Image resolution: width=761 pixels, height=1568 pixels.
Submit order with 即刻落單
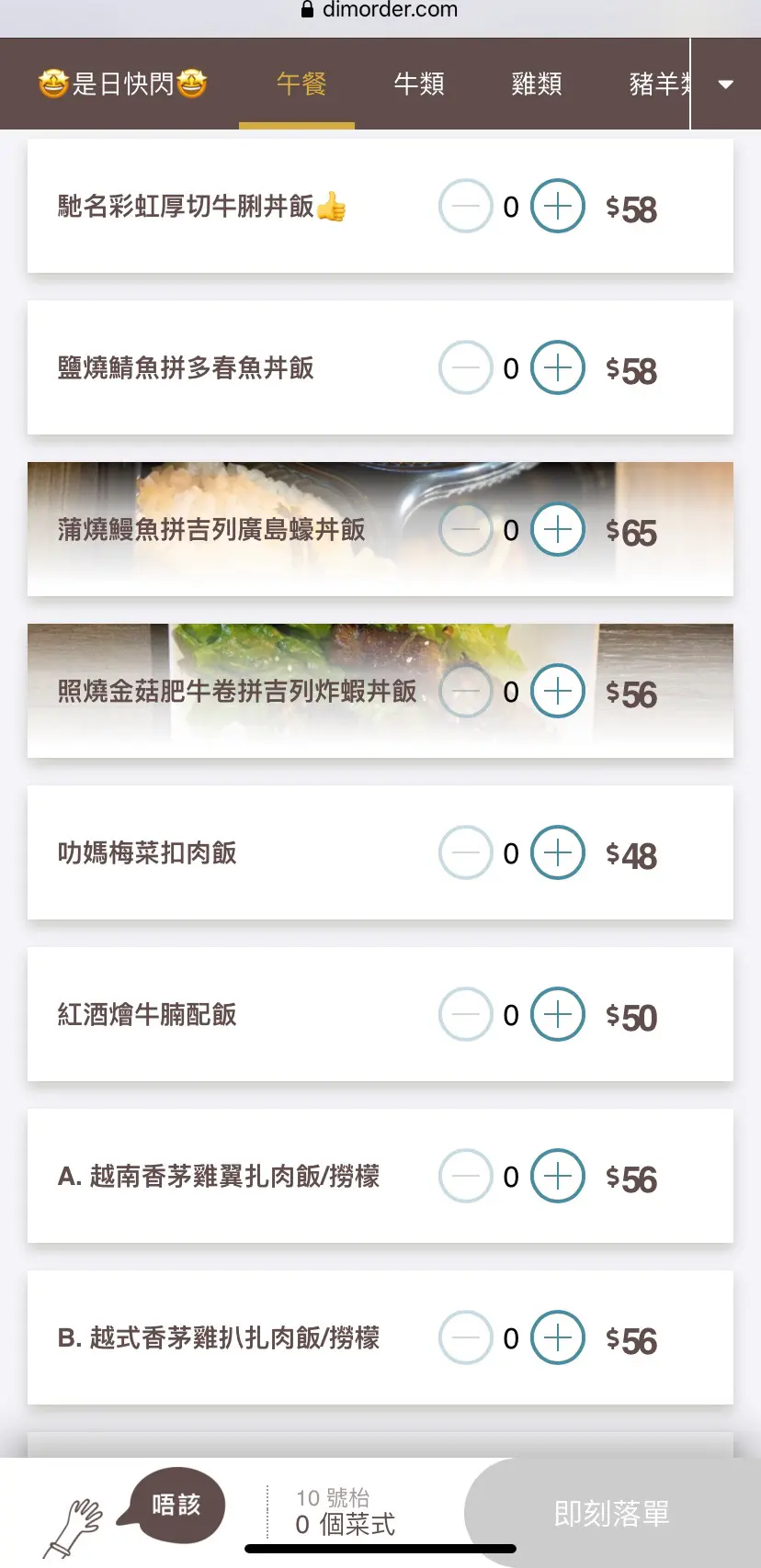click(x=611, y=1514)
